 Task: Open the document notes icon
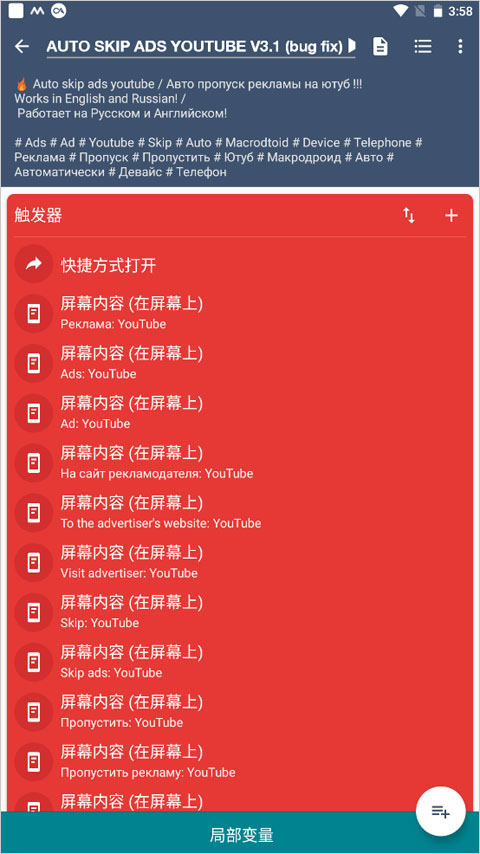(x=380, y=46)
